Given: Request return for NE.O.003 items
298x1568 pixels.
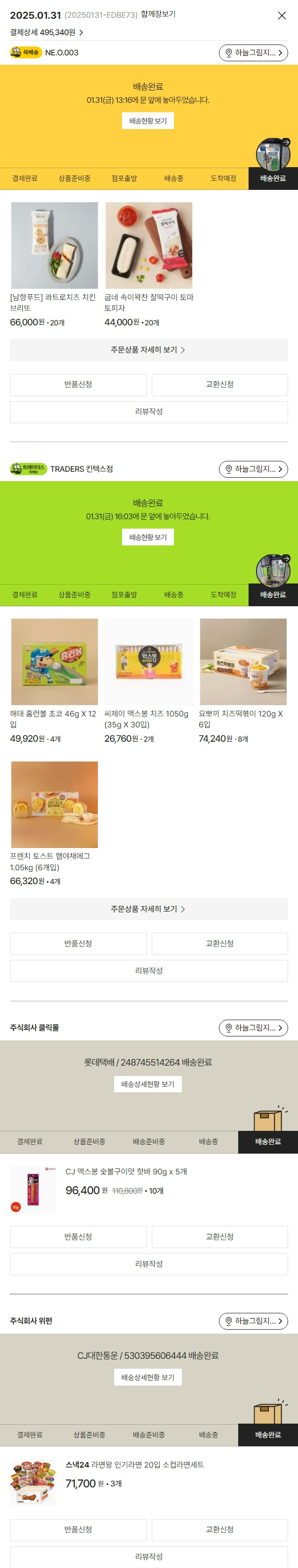Looking at the screenshot, I should (x=78, y=385).
